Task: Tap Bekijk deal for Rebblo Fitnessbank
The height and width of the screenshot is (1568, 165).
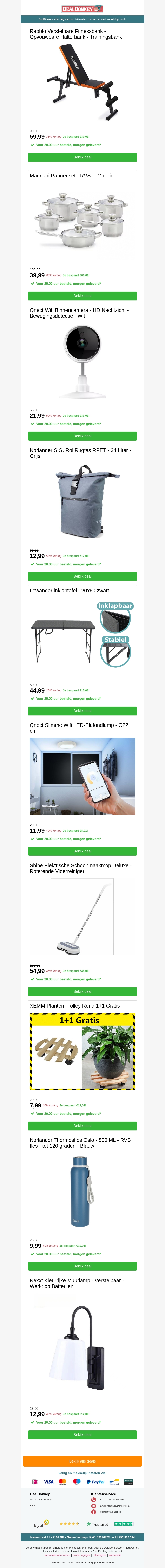Action: pos(82,157)
